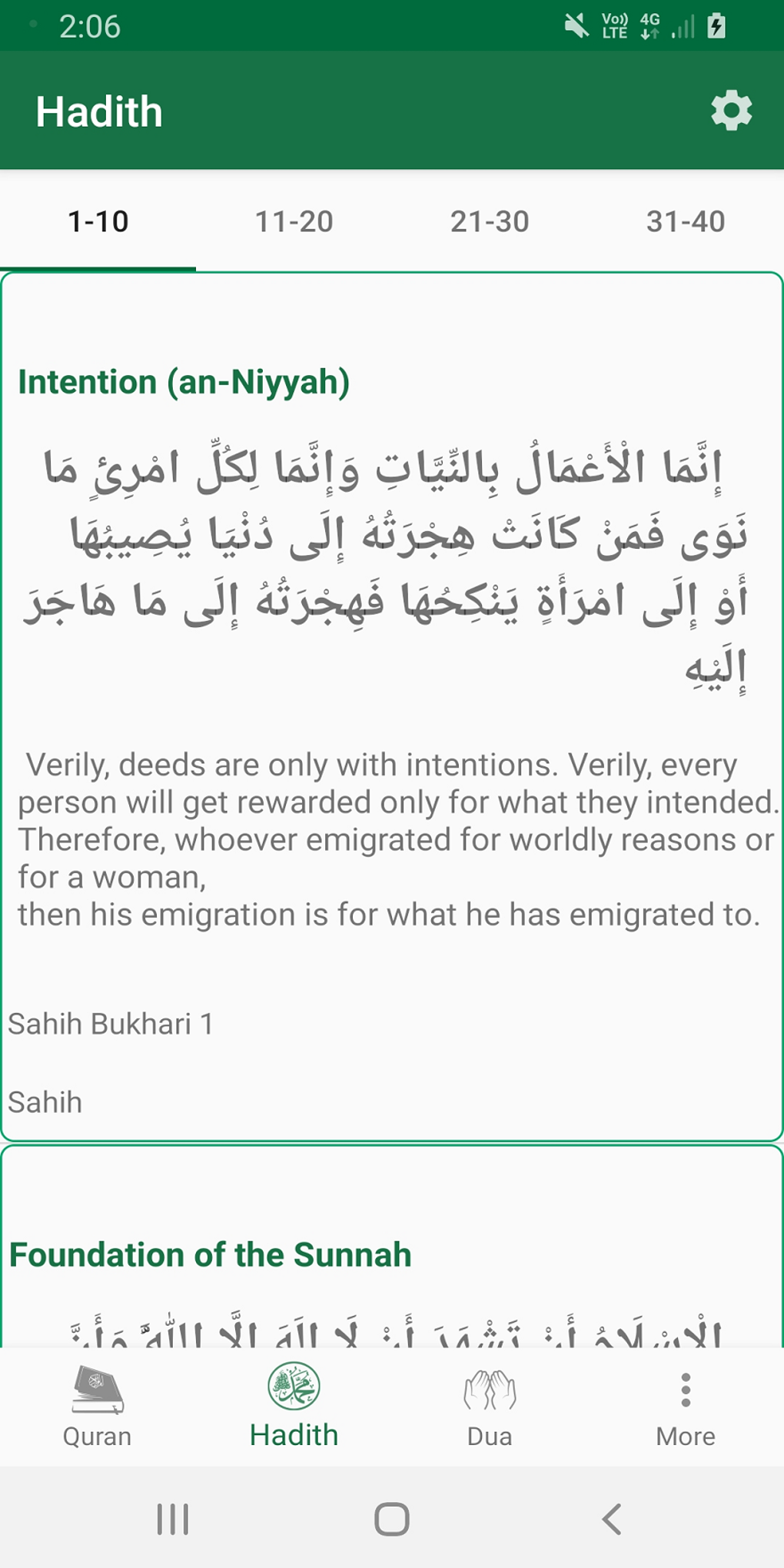This screenshot has width=784, height=1568.
Task: Open recent apps with the navigation bar button
Action: (x=172, y=1518)
